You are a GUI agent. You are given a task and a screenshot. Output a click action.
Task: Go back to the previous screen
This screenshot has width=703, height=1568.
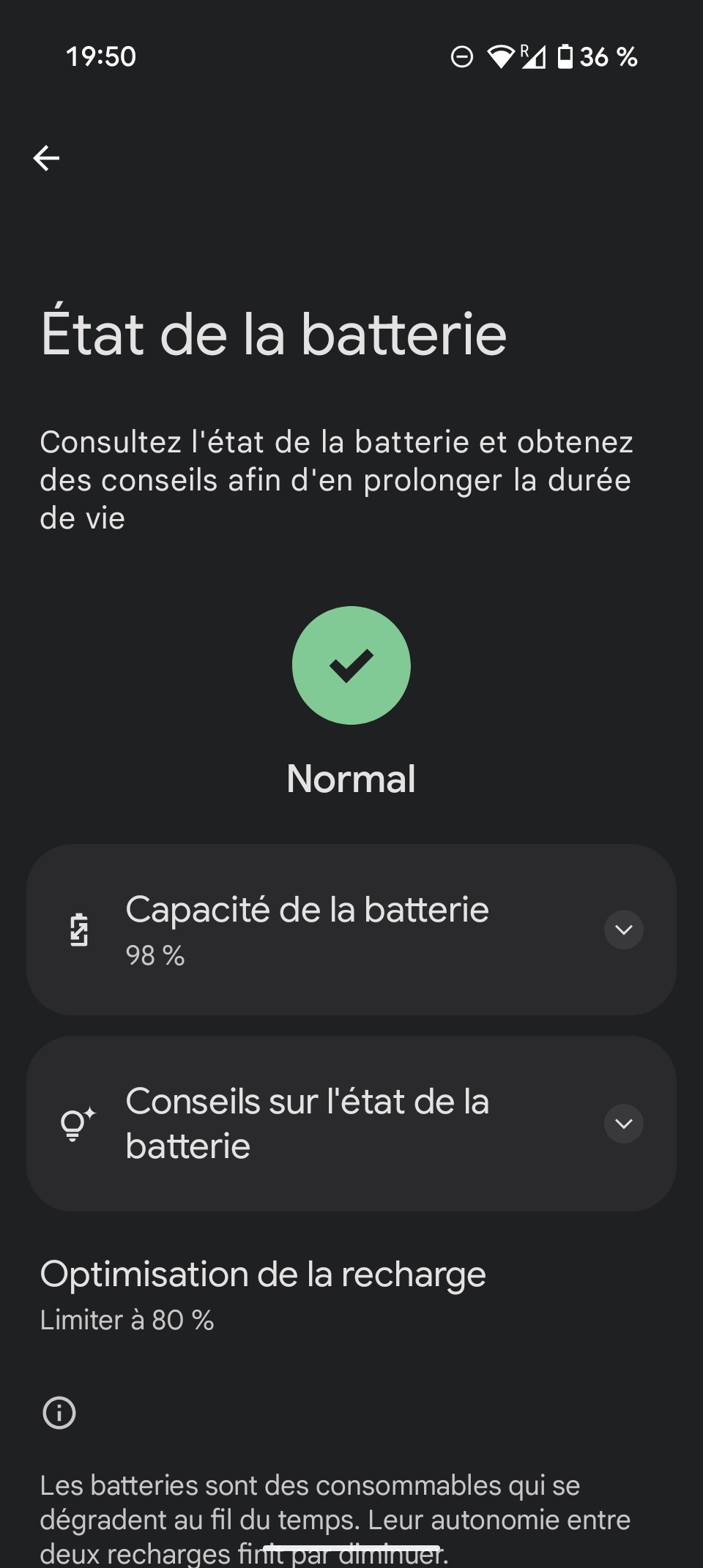[x=47, y=158]
